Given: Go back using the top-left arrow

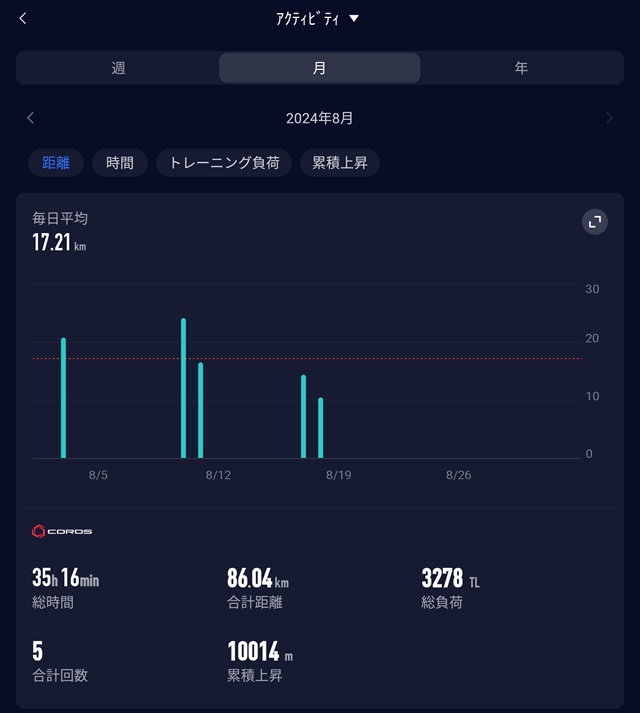Looking at the screenshot, I should 23,18.
